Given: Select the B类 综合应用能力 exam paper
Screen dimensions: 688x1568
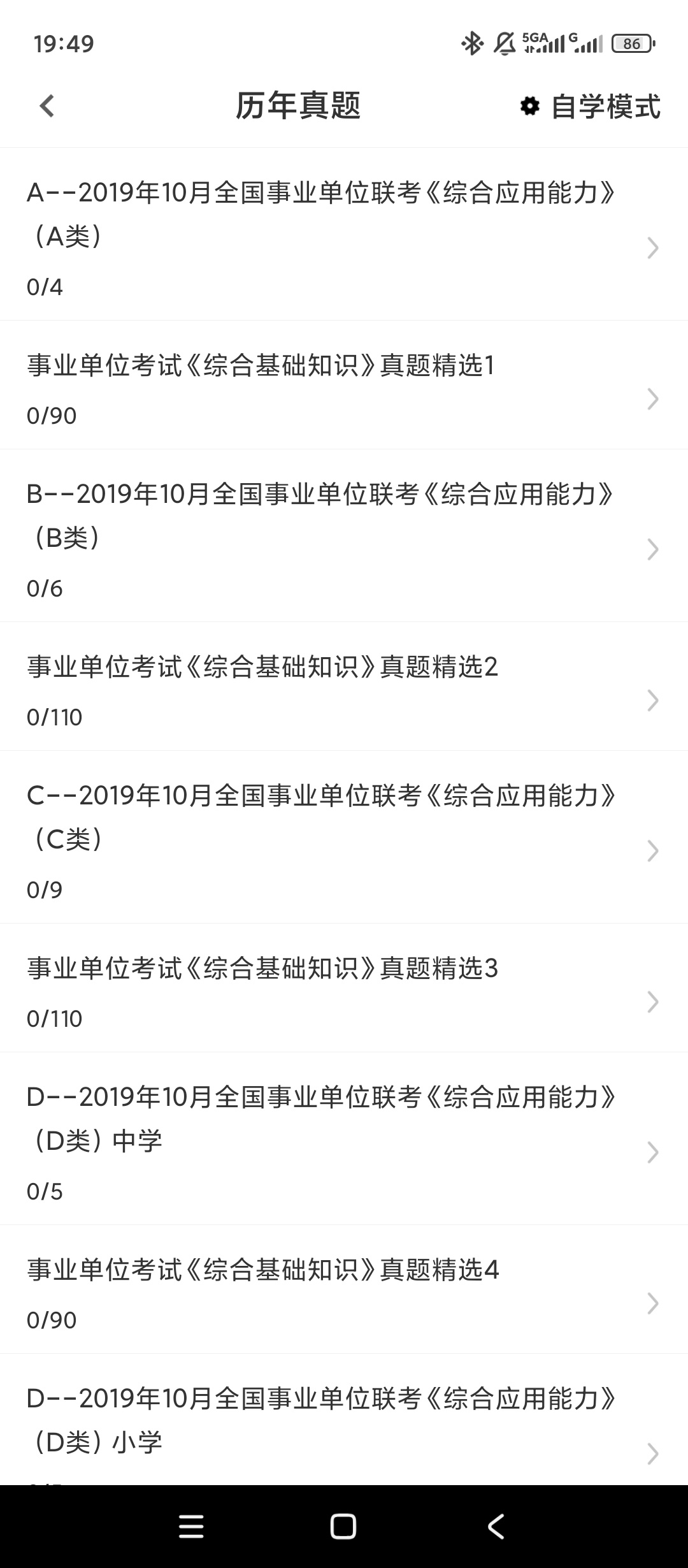Looking at the screenshot, I should [x=344, y=536].
